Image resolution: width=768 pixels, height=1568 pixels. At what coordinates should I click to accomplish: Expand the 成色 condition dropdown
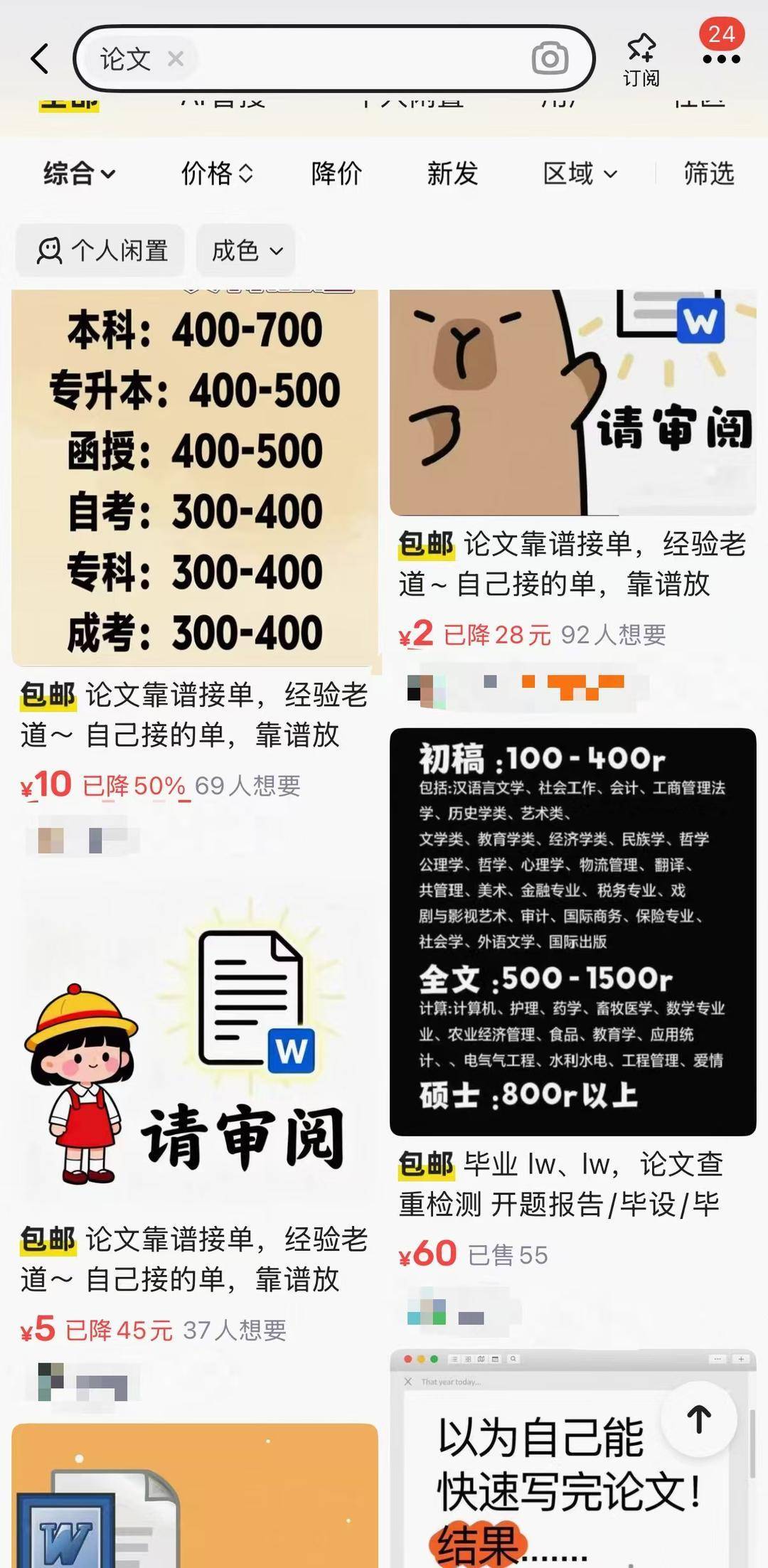(246, 250)
